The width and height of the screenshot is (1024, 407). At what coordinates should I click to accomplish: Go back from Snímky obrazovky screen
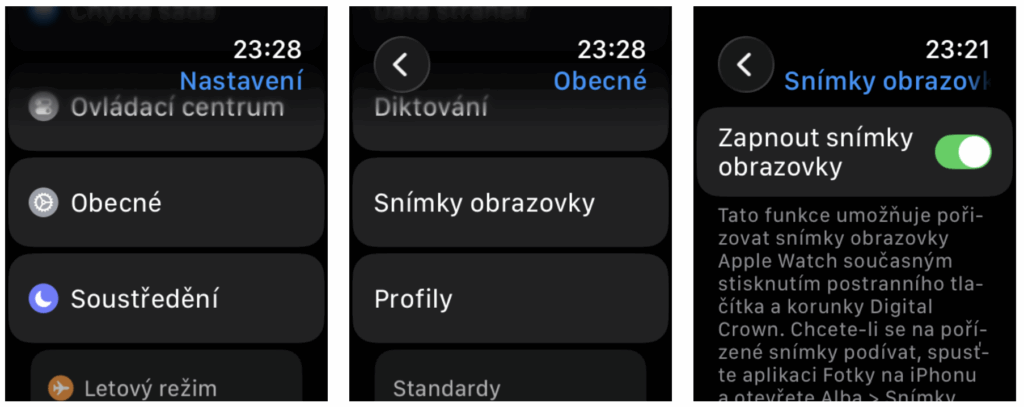(x=745, y=65)
